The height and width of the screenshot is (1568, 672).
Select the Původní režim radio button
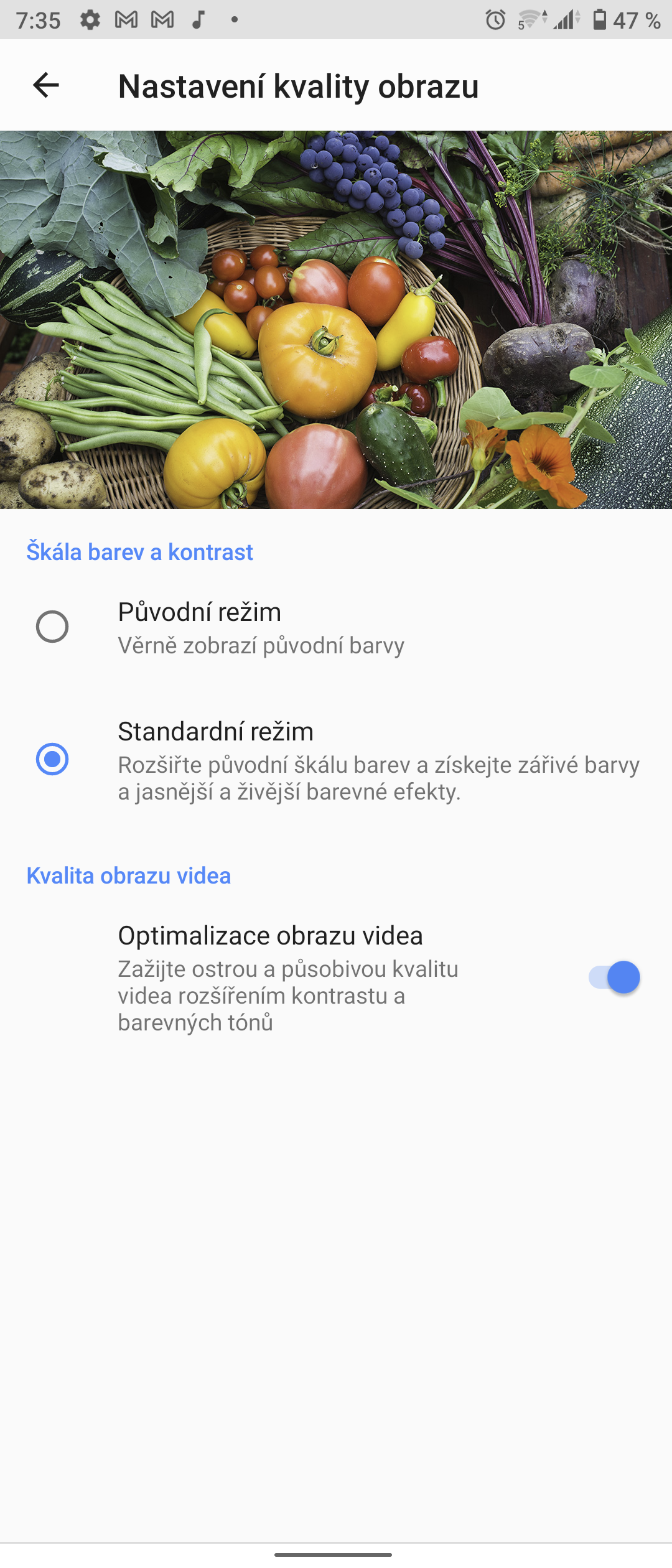tap(53, 625)
